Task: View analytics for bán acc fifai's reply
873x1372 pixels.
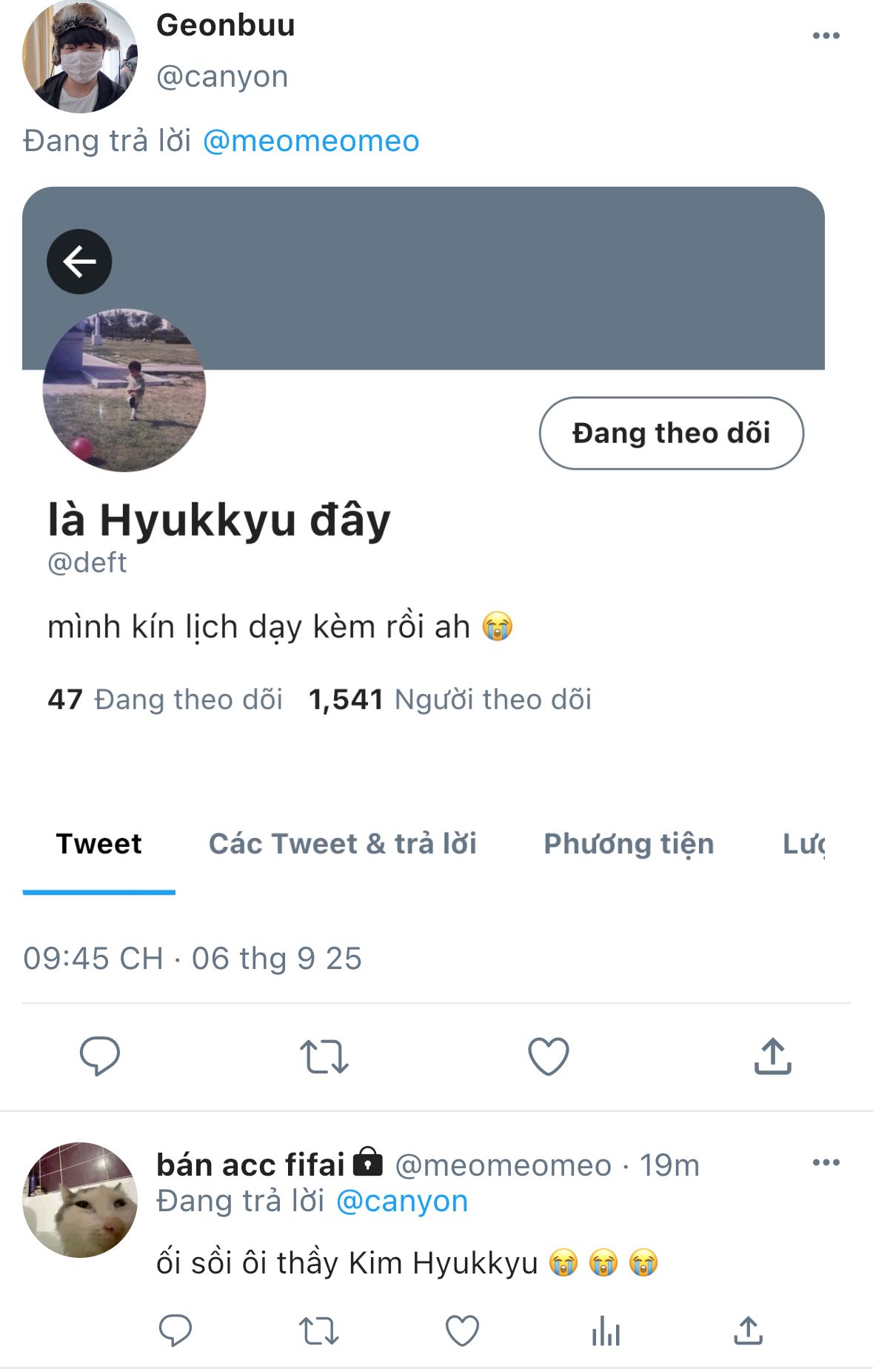Action: click(606, 1331)
